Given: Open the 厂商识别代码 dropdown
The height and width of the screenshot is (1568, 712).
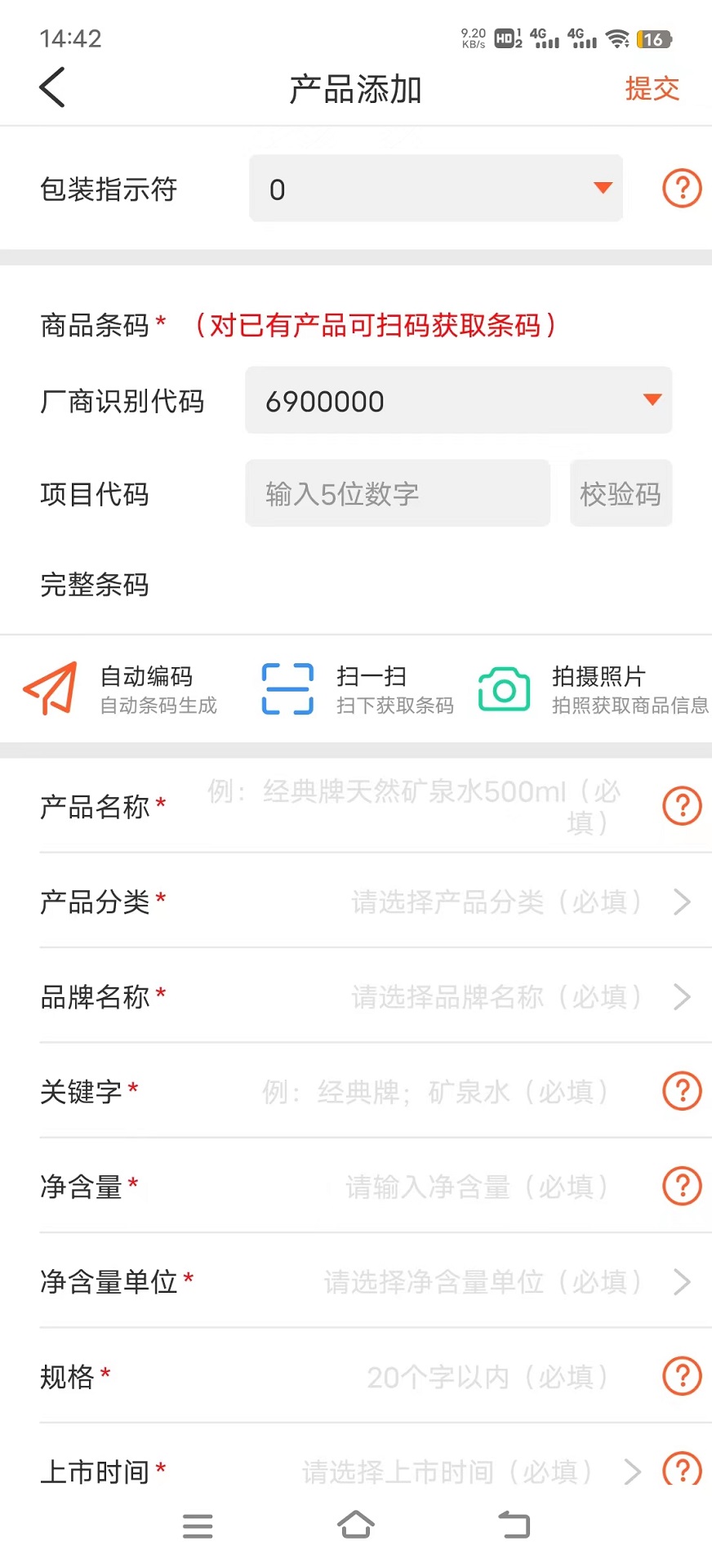Looking at the screenshot, I should [652, 401].
